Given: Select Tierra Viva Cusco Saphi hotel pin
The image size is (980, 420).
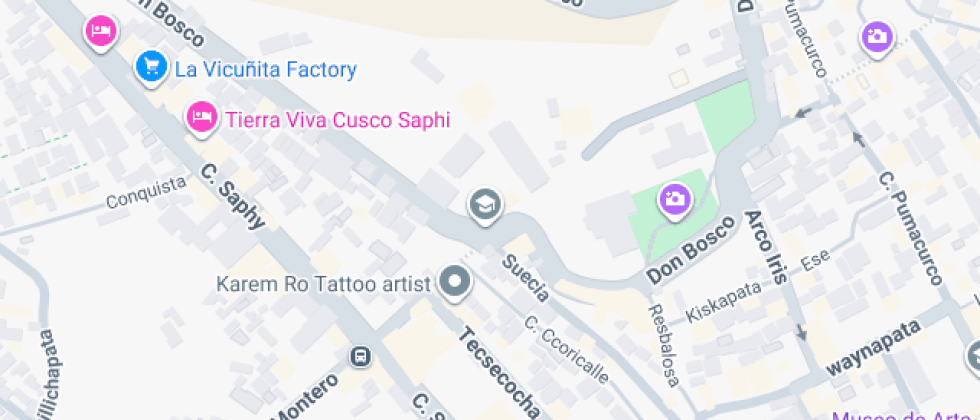Looking at the screenshot, I should point(202,117).
